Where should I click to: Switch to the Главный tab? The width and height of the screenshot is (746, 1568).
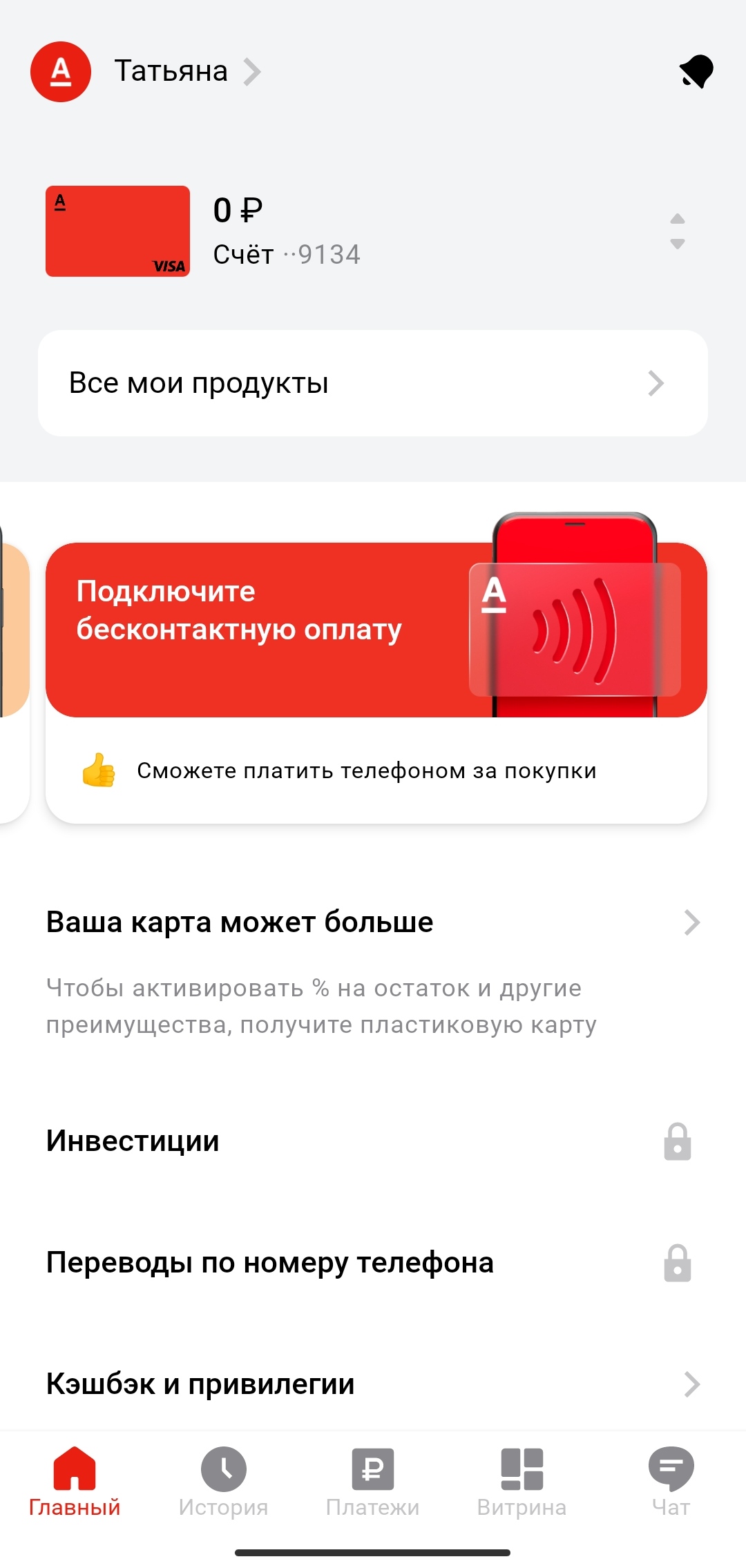(75, 1481)
